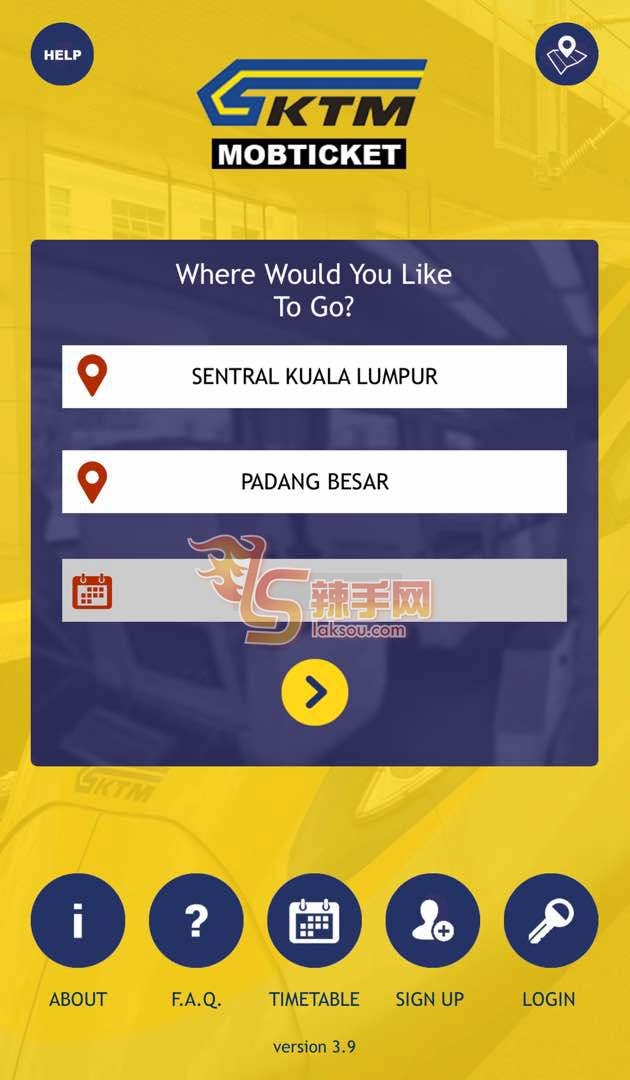This screenshot has width=630, height=1080.
Task: Change origin station Sentral Kuala Lumpur
Action: [x=314, y=377]
